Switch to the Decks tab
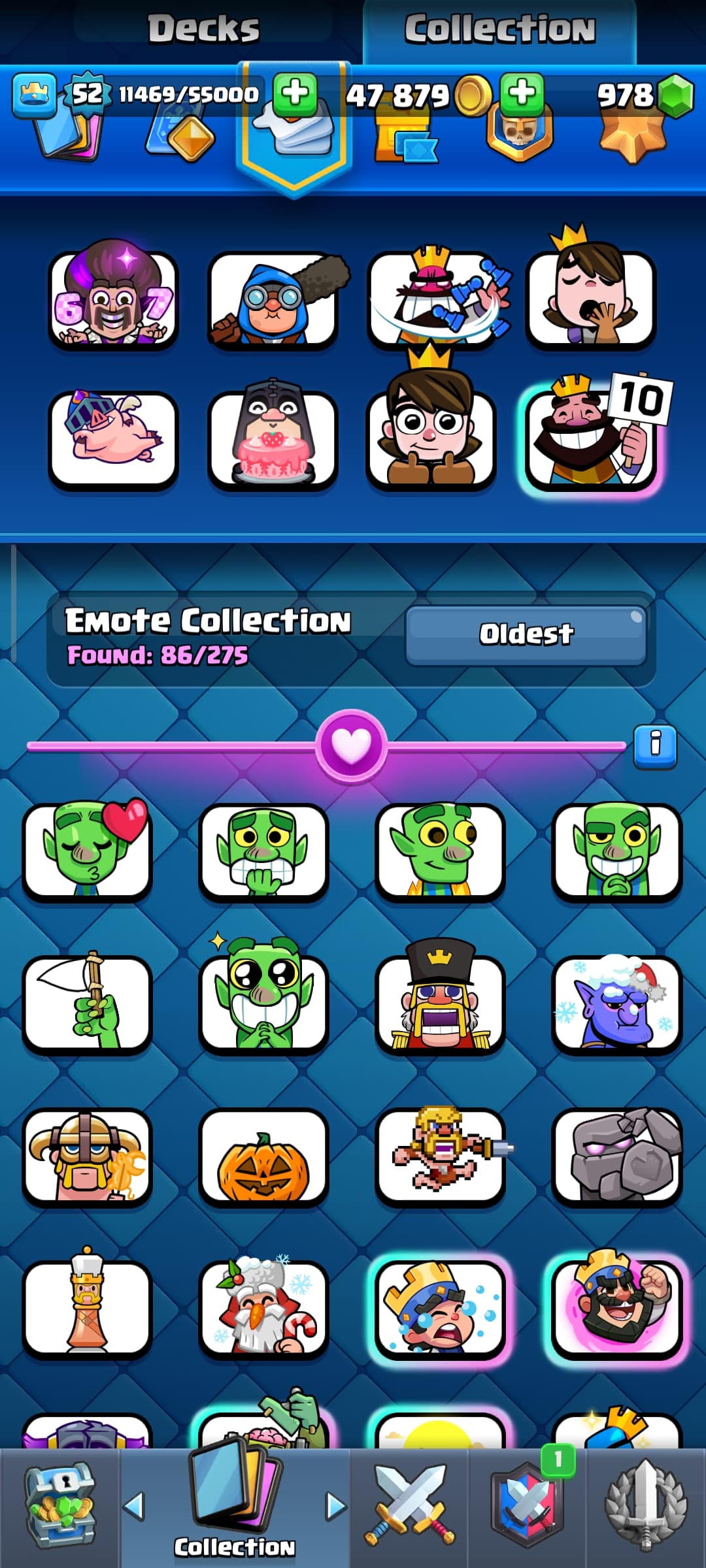The image size is (706, 1568). pyautogui.click(x=203, y=29)
